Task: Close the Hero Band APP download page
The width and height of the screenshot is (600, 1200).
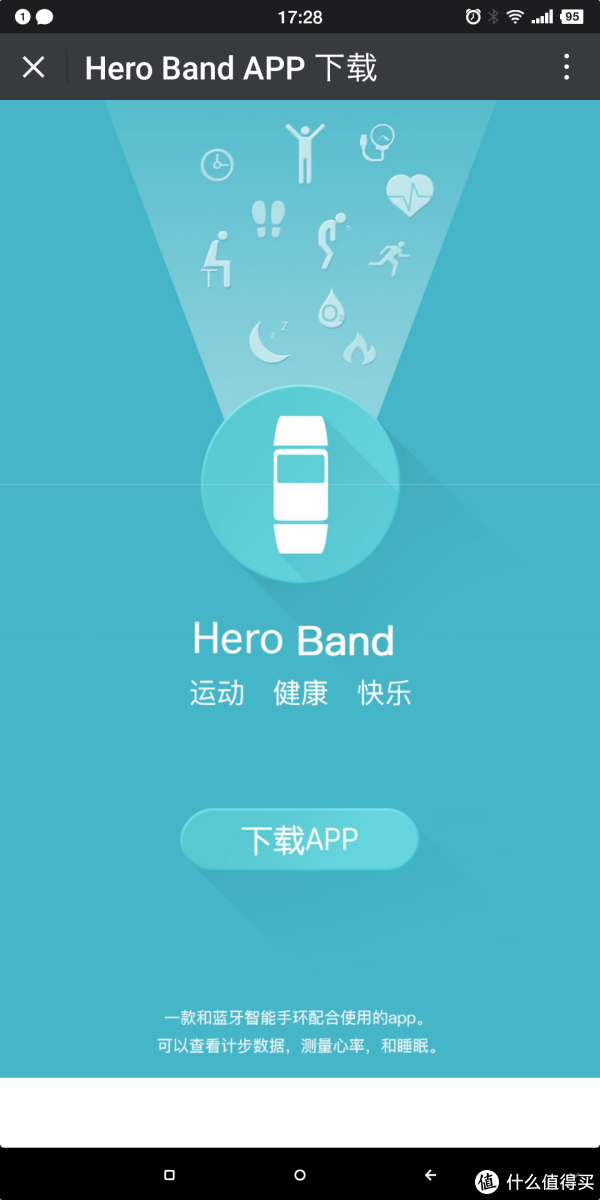Action: pos(33,67)
